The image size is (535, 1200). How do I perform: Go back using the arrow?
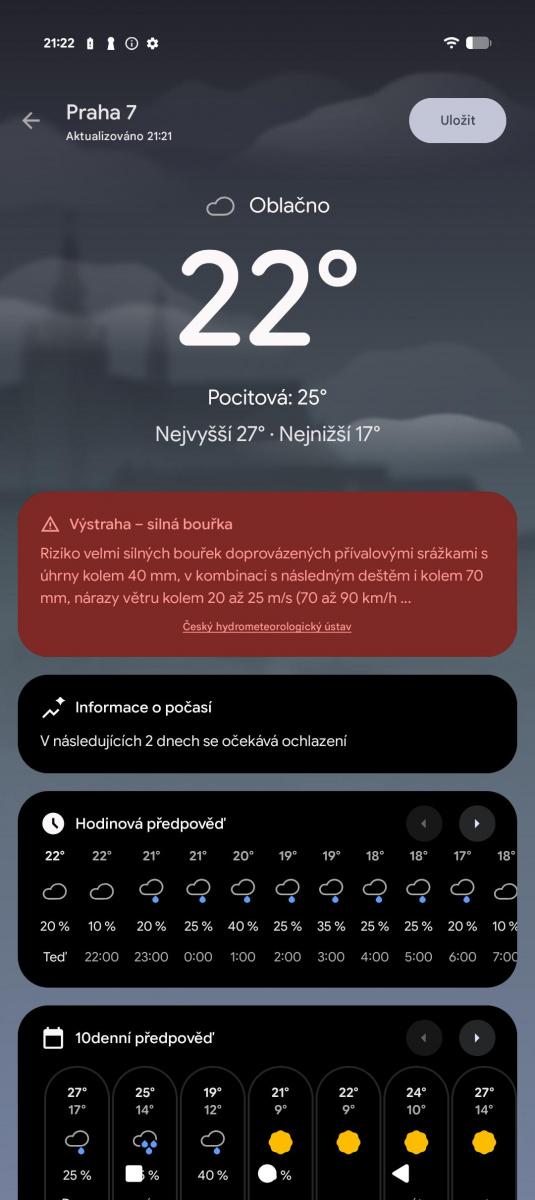click(31, 121)
